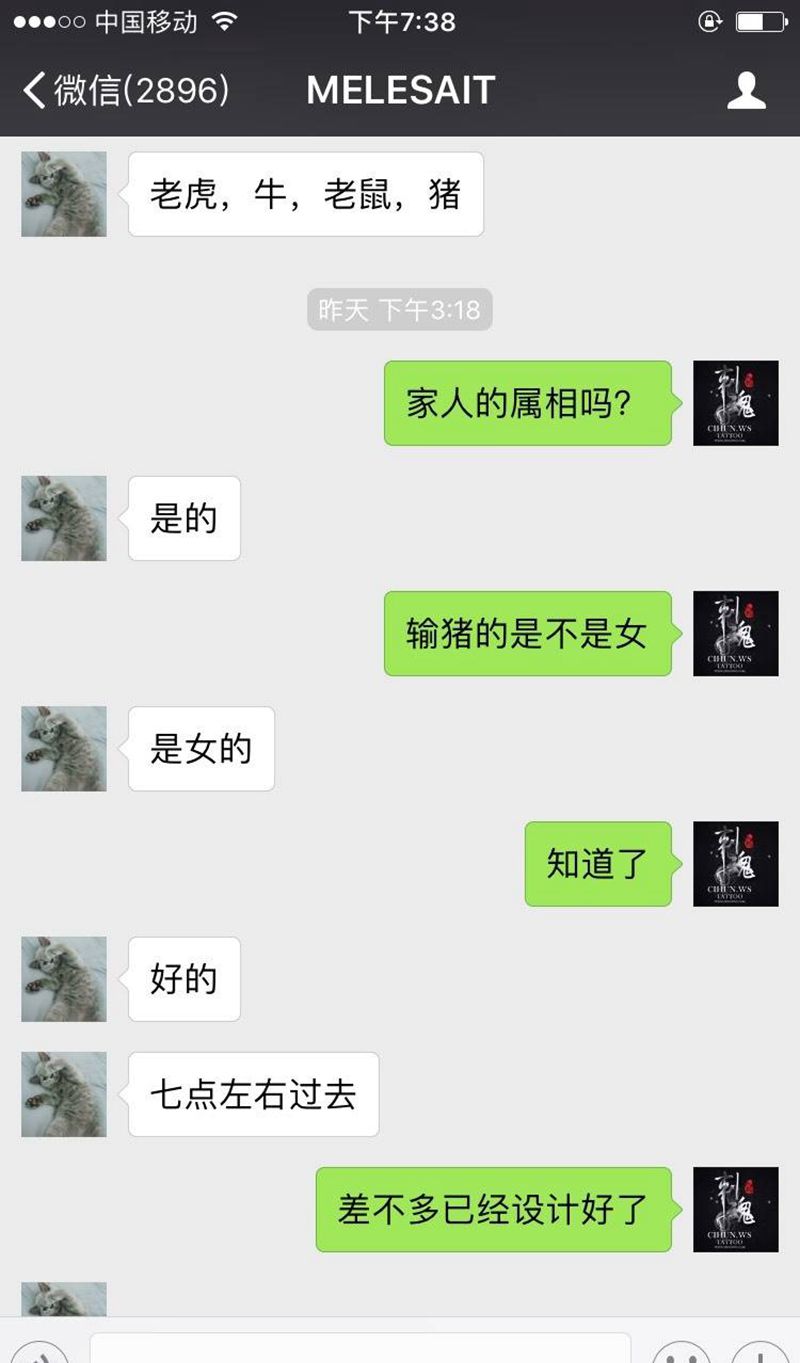Tap the "昨天 下午3:18" timestamp label
Image resolution: width=800 pixels, height=1363 pixels.
coord(398,310)
